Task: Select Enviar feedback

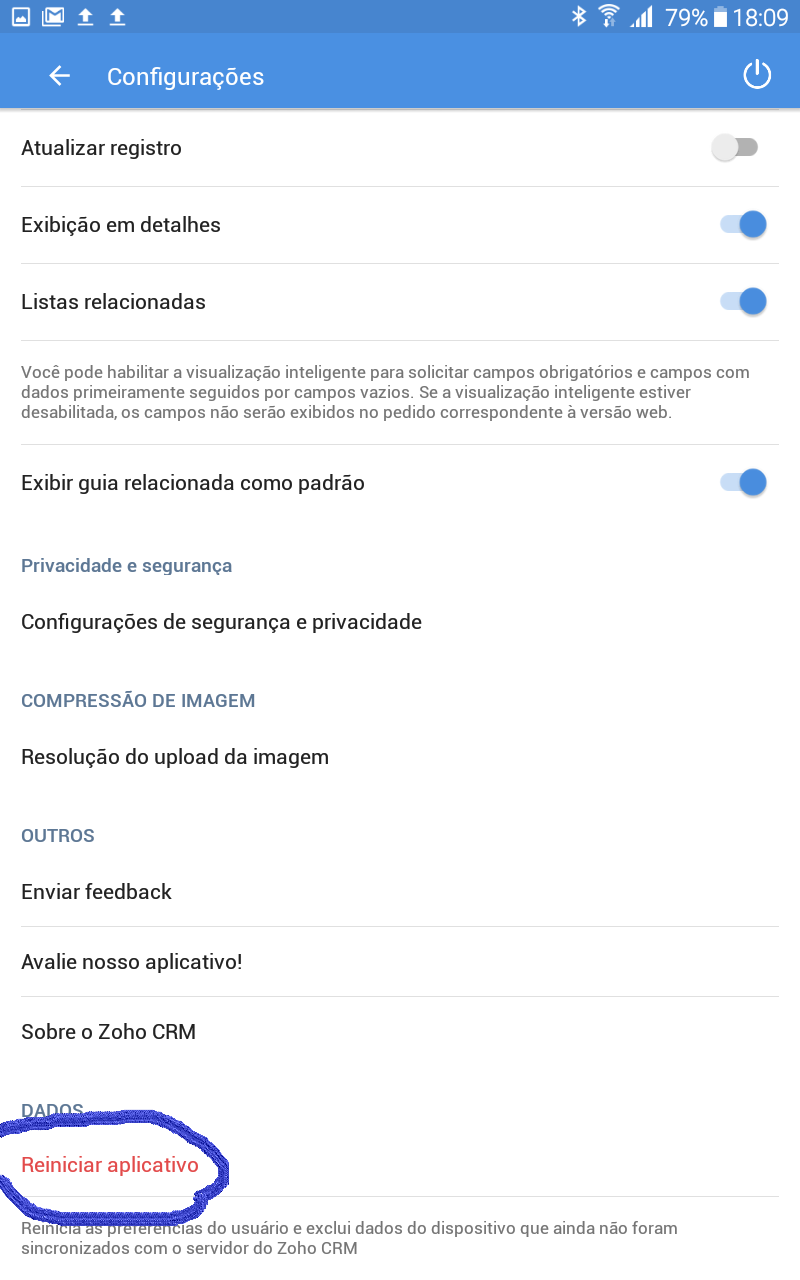Action: 97,892
